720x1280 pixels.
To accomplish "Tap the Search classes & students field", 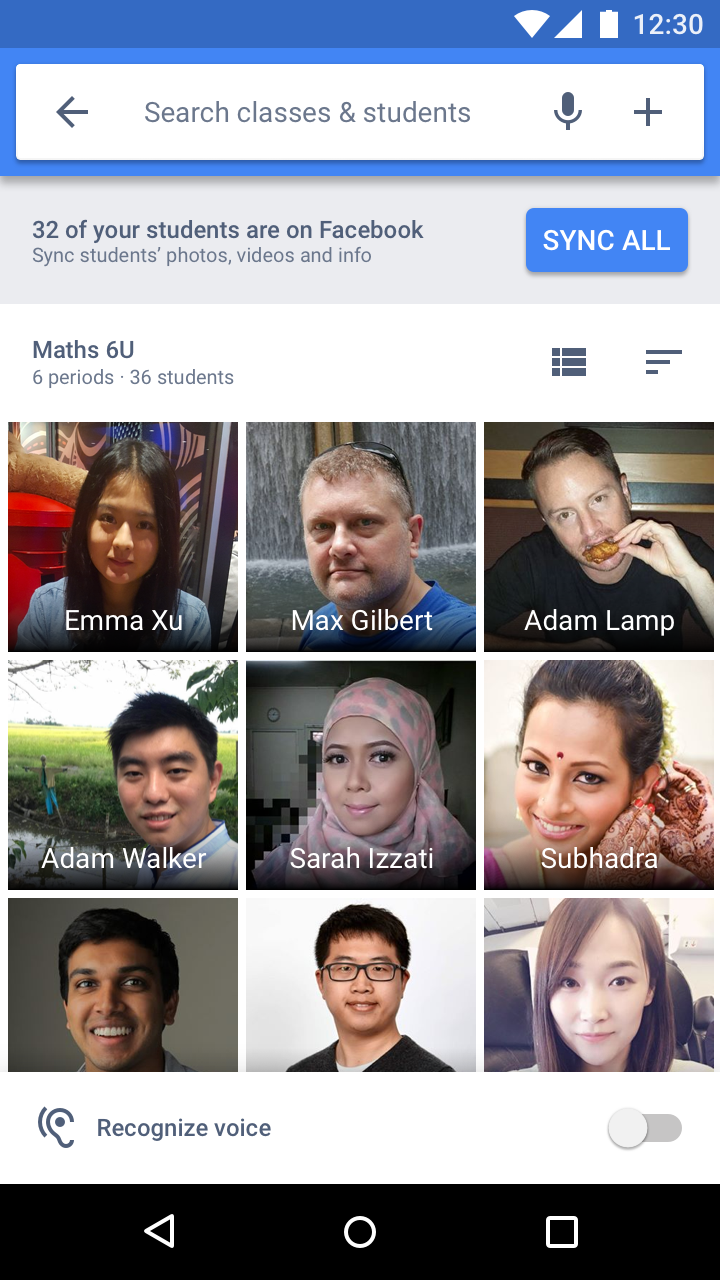I will click(x=307, y=112).
